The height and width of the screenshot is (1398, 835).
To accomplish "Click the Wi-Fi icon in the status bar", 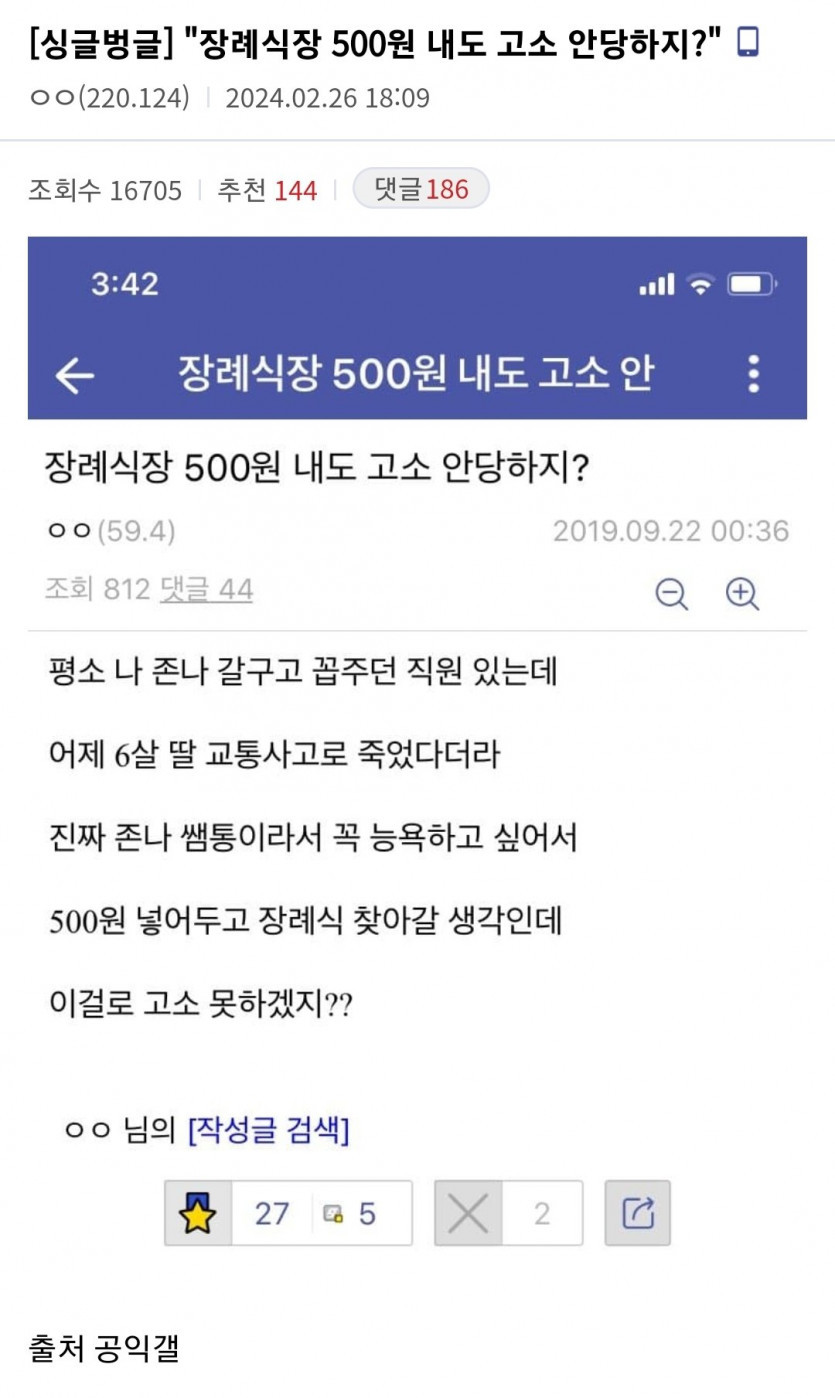I will pos(701,284).
